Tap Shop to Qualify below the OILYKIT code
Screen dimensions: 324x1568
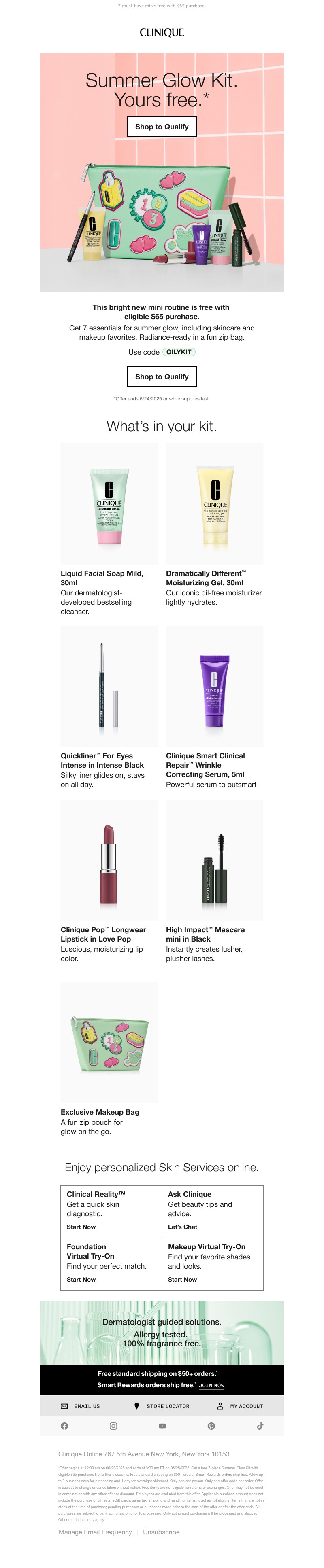coord(161,376)
